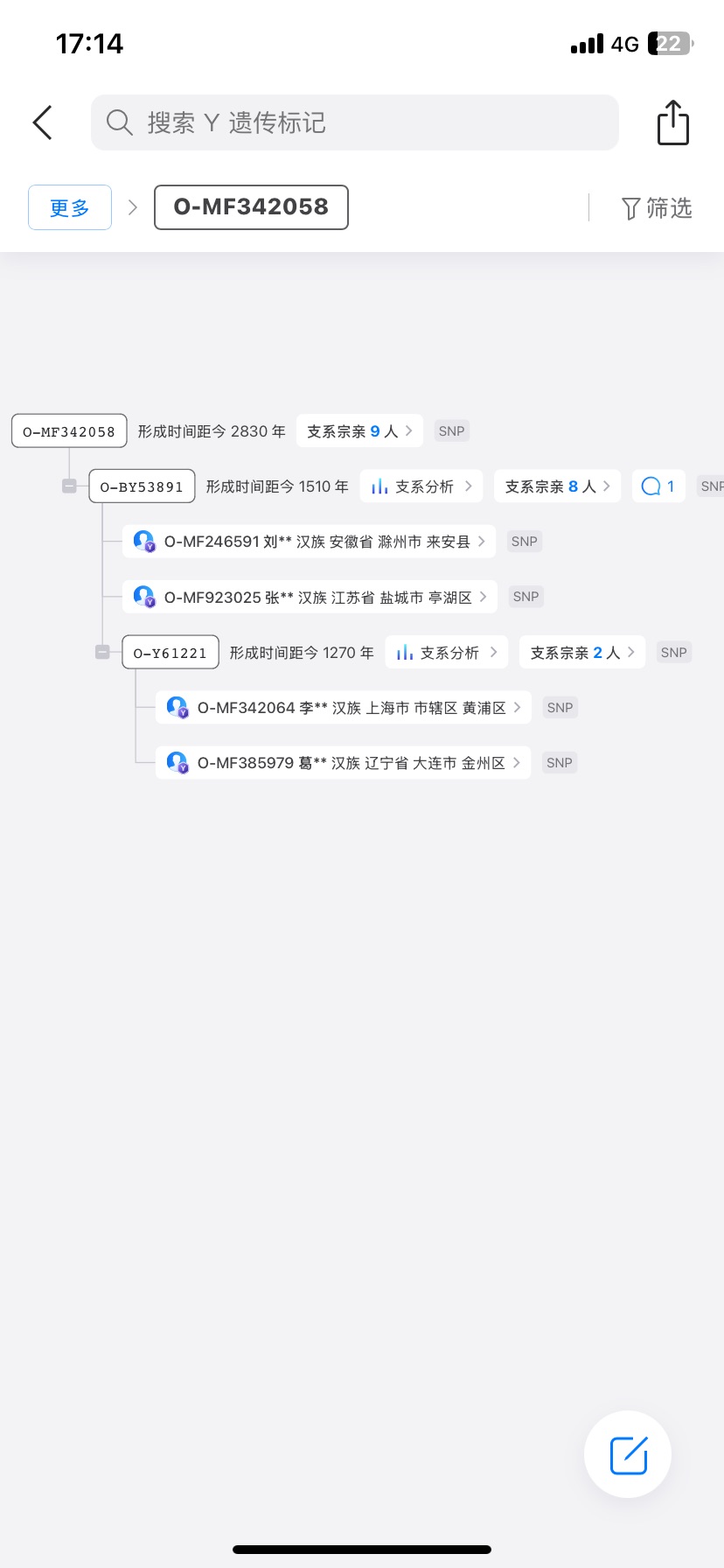
Task: Collapse the O-BY53891 branch
Action: [x=69, y=486]
